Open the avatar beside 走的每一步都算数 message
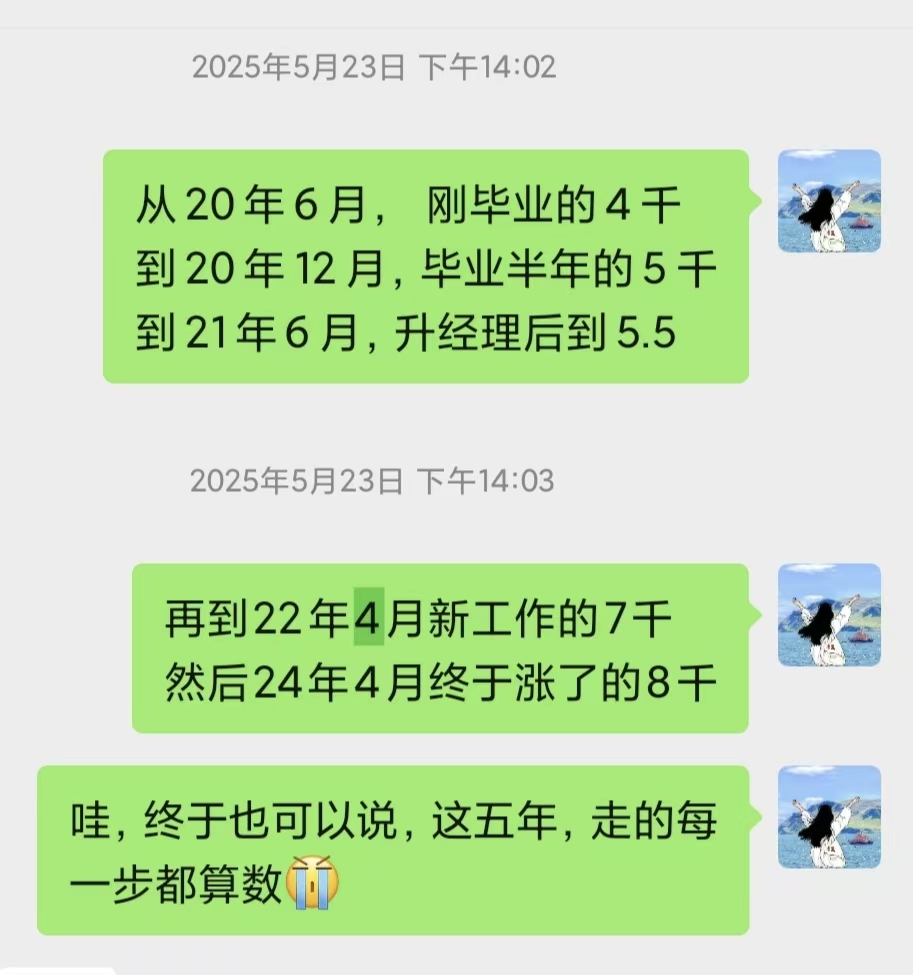 (829, 816)
